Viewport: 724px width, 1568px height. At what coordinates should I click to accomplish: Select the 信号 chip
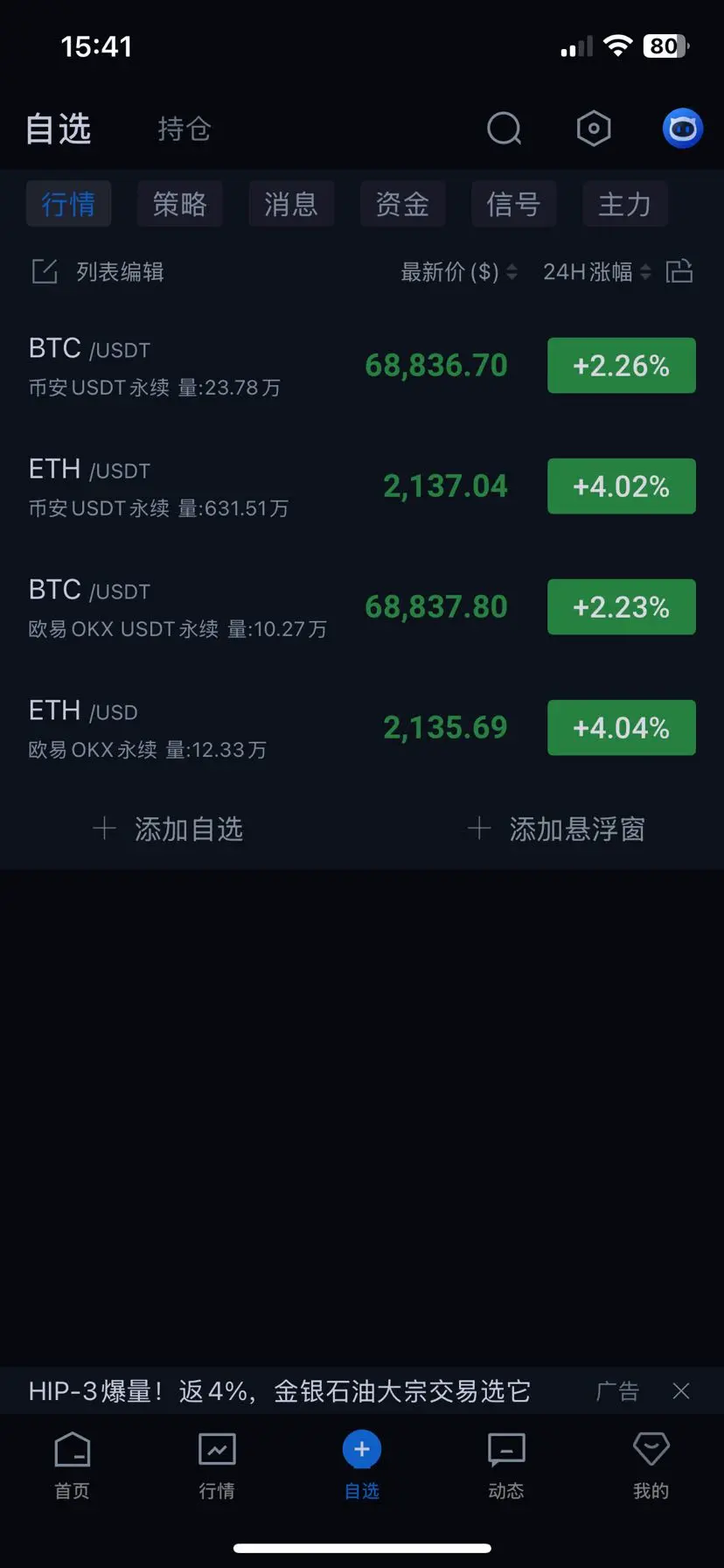(x=513, y=204)
